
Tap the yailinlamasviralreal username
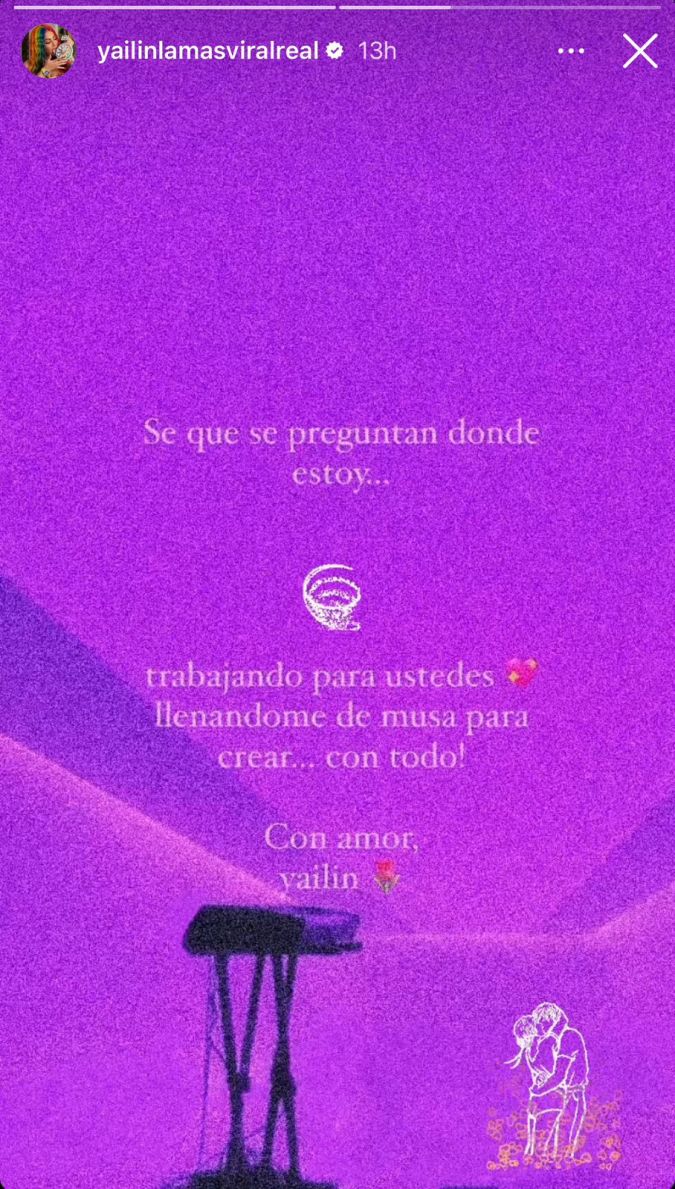210,50
